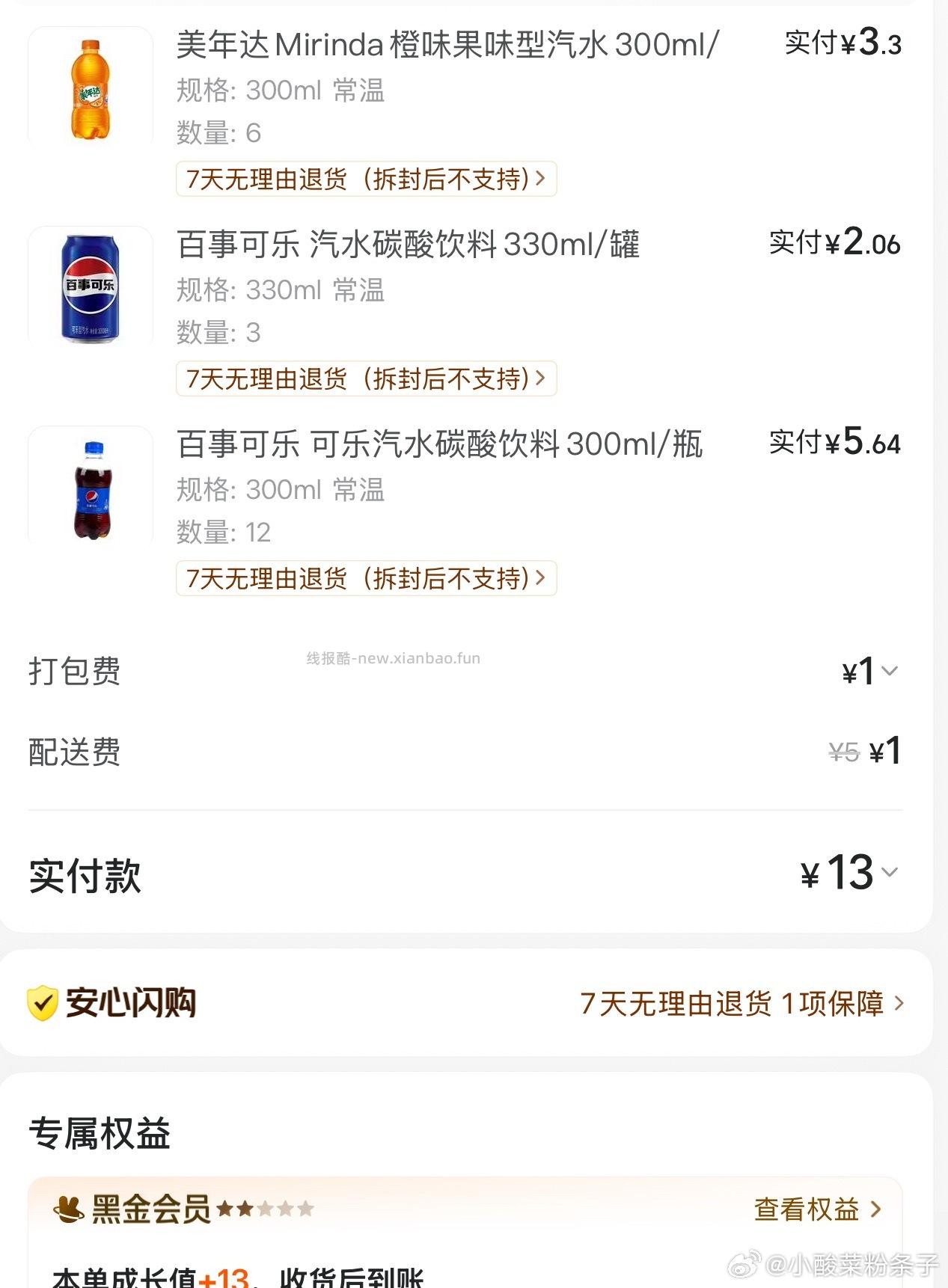This screenshot has height=1288, width=948.
Task: Expand the 实付款 ¥13 total breakdown
Action: [x=890, y=871]
